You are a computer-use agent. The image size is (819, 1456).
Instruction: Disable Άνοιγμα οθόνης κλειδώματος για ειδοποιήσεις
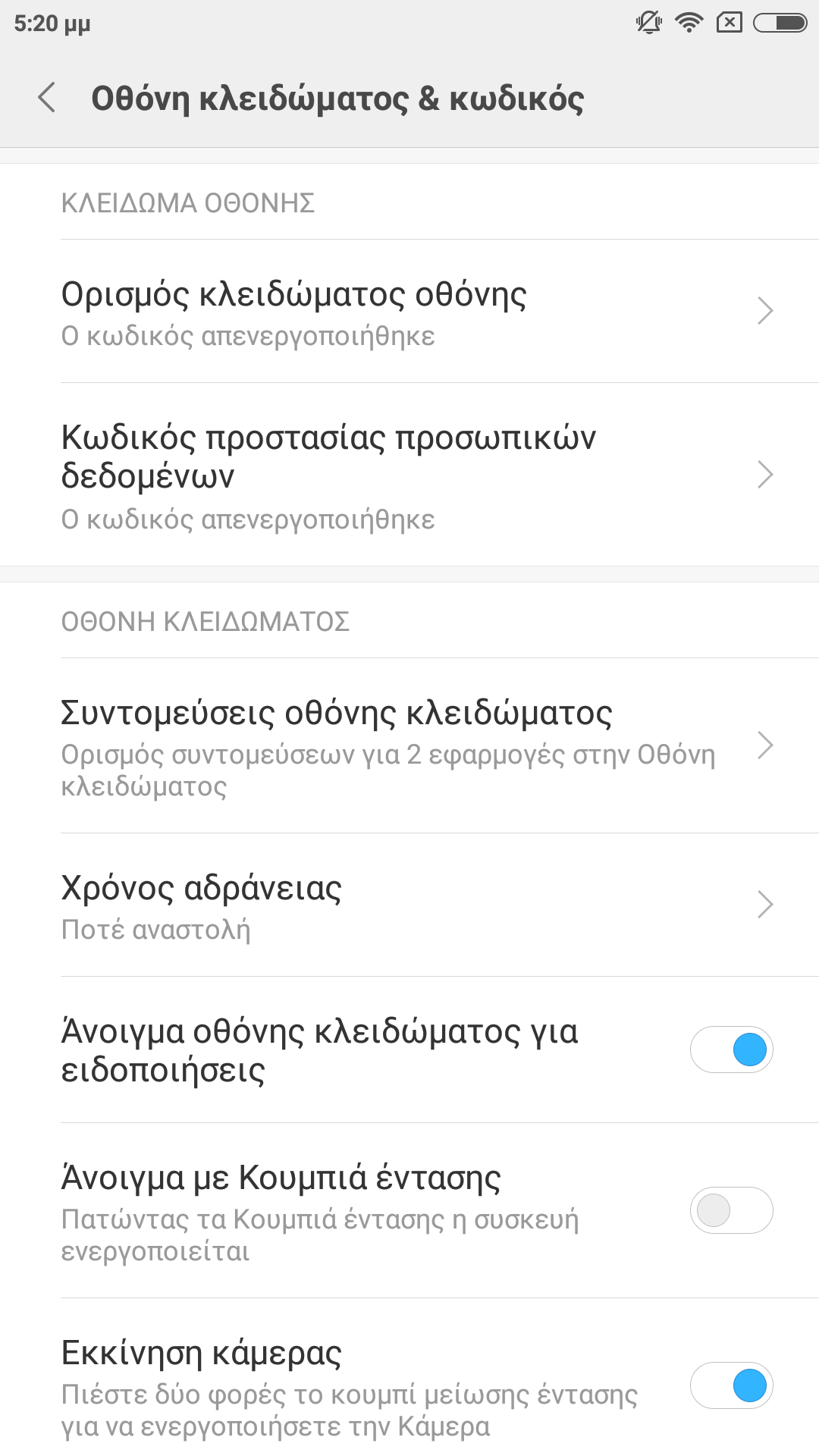(731, 1050)
